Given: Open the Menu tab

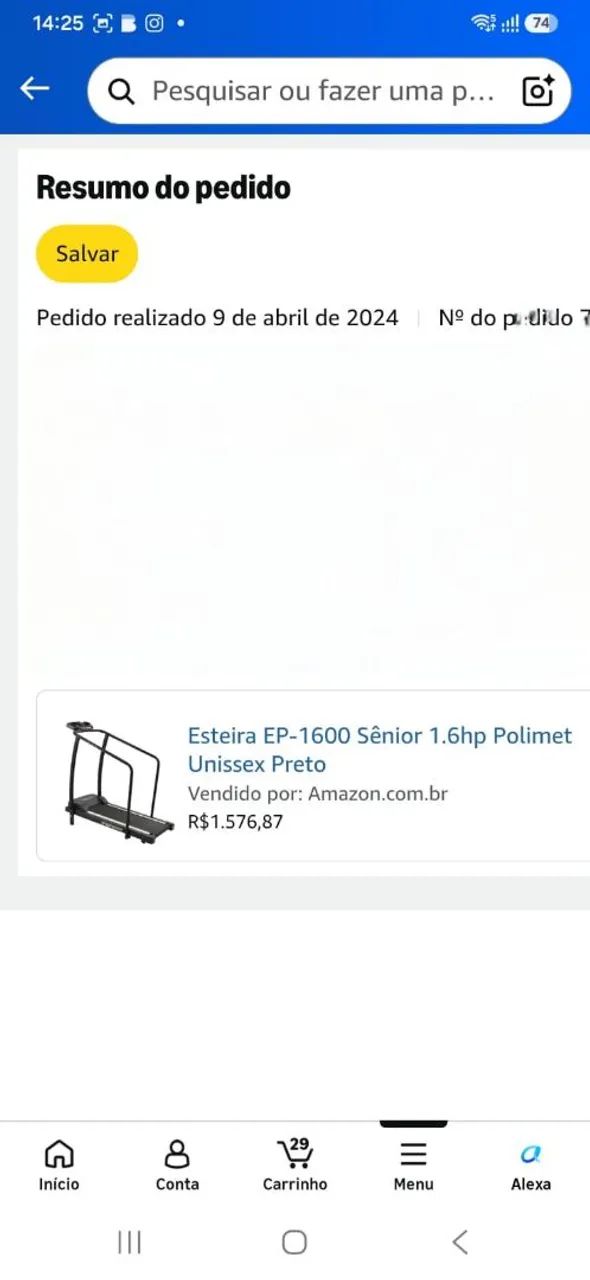Looking at the screenshot, I should coord(413,1166).
